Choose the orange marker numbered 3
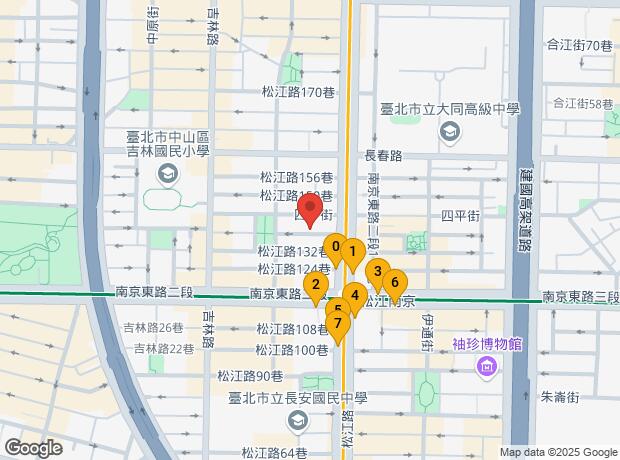The image size is (620, 460). coord(377,270)
